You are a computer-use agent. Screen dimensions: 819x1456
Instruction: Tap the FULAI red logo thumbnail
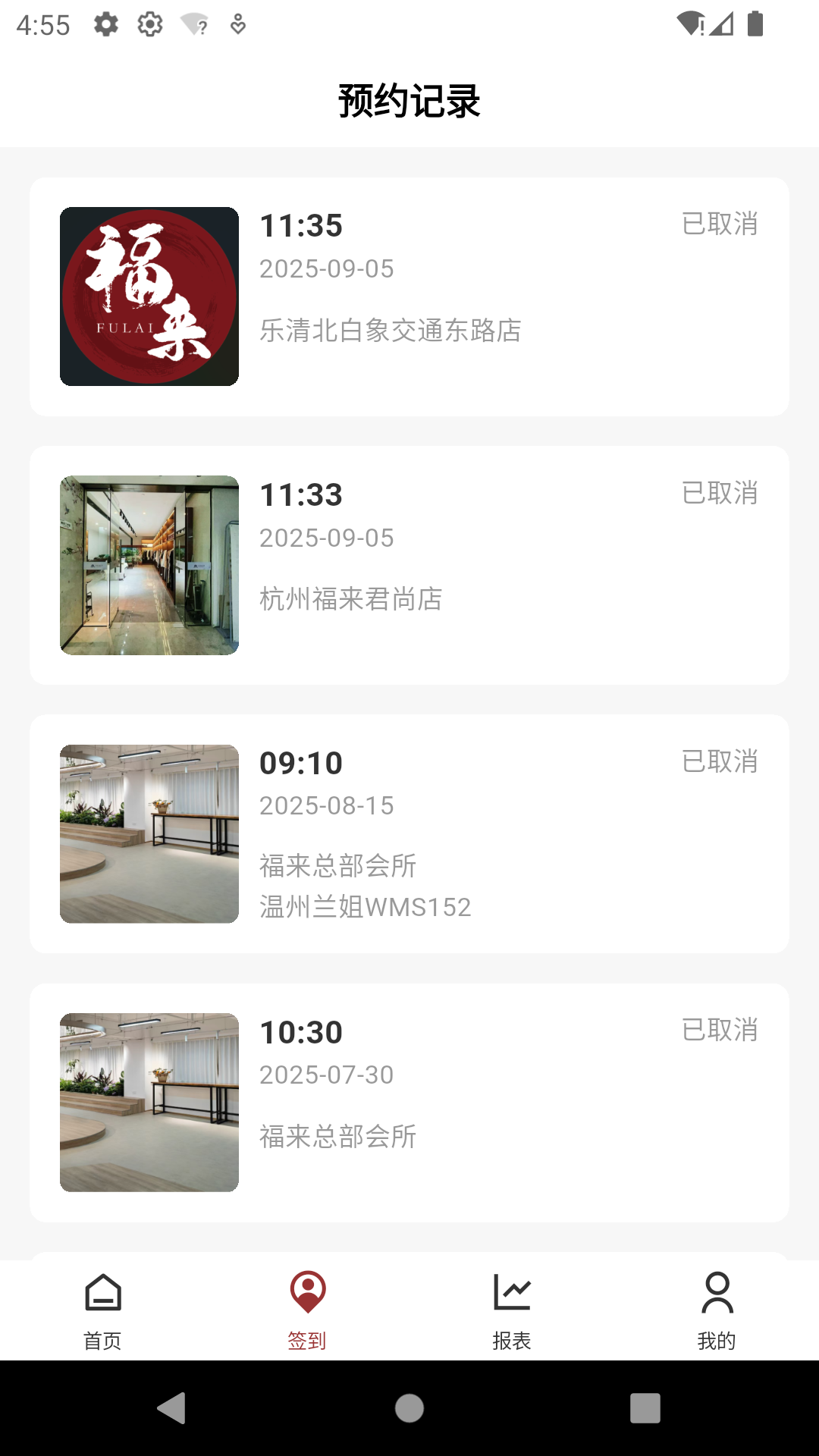pos(149,296)
